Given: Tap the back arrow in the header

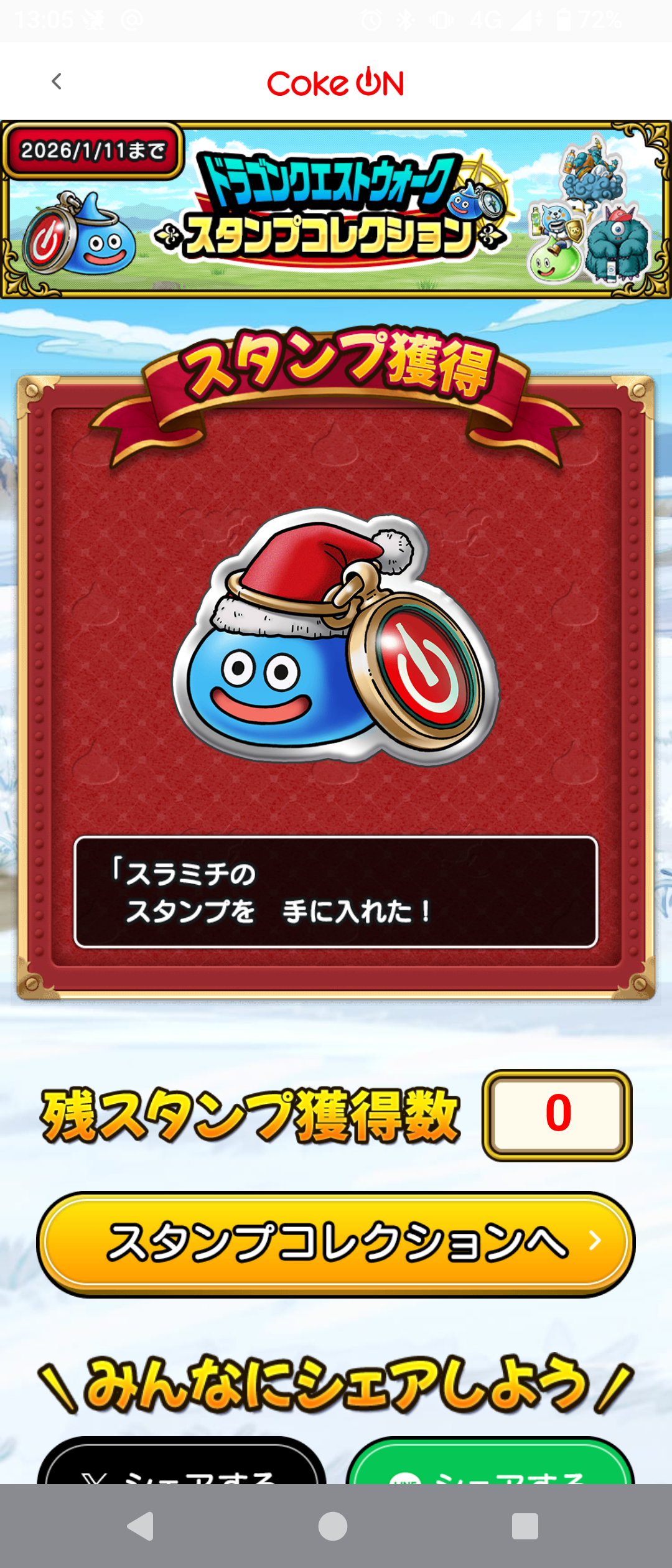Looking at the screenshot, I should [57, 82].
